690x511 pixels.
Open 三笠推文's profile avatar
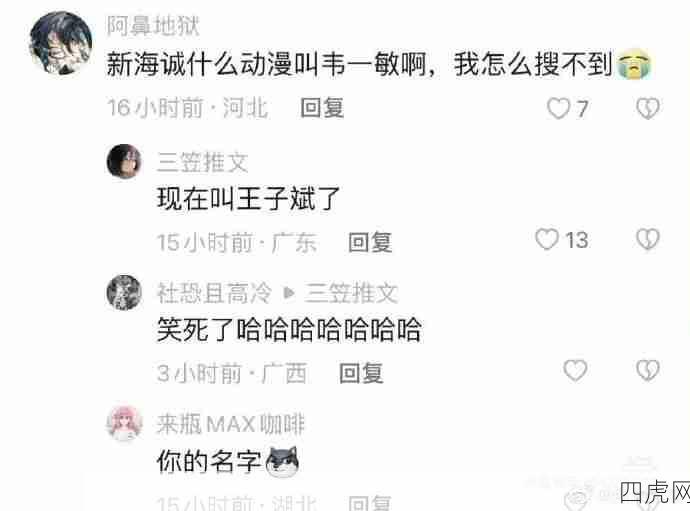[x=123, y=161]
